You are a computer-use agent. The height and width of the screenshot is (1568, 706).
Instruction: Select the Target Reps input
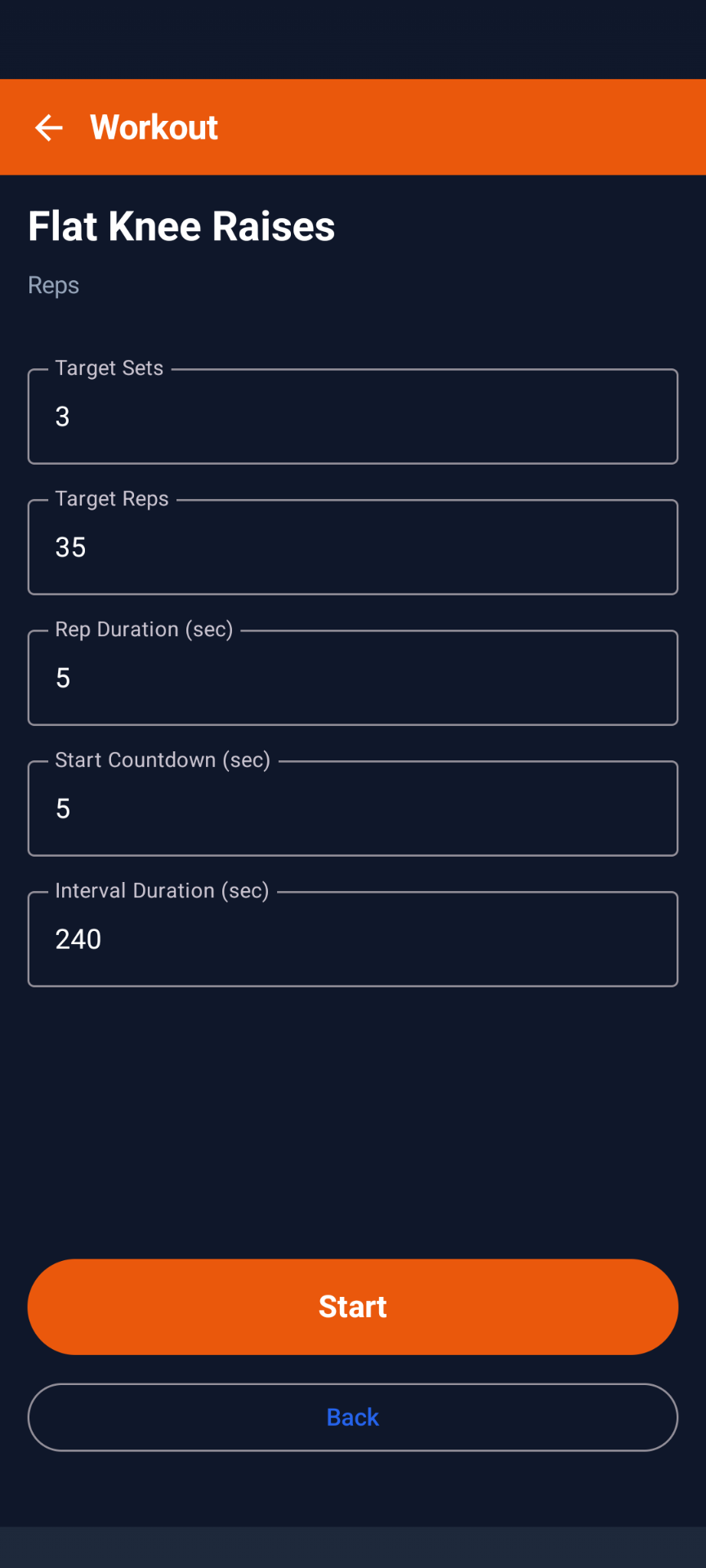pos(353,547)
